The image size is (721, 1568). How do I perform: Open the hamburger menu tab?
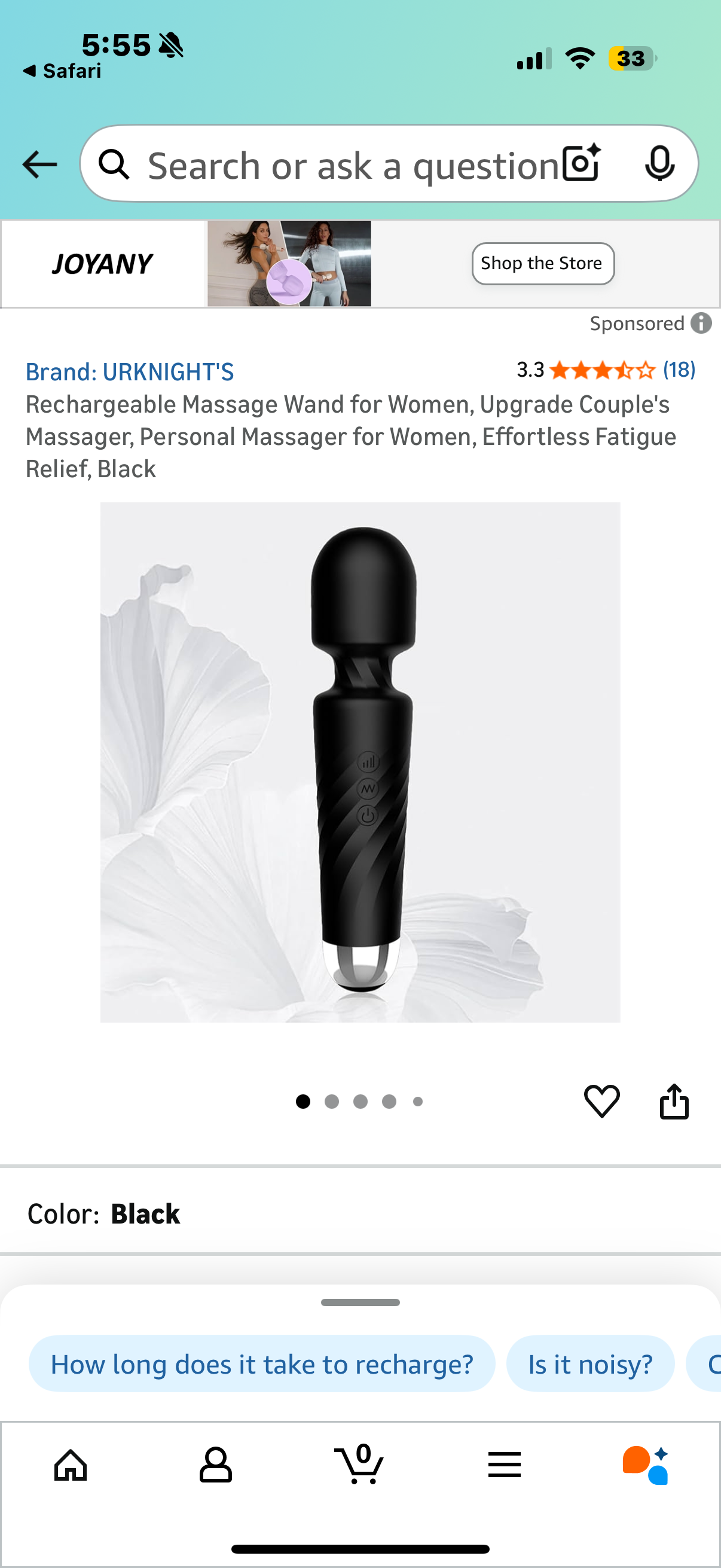coord(505,1465)
